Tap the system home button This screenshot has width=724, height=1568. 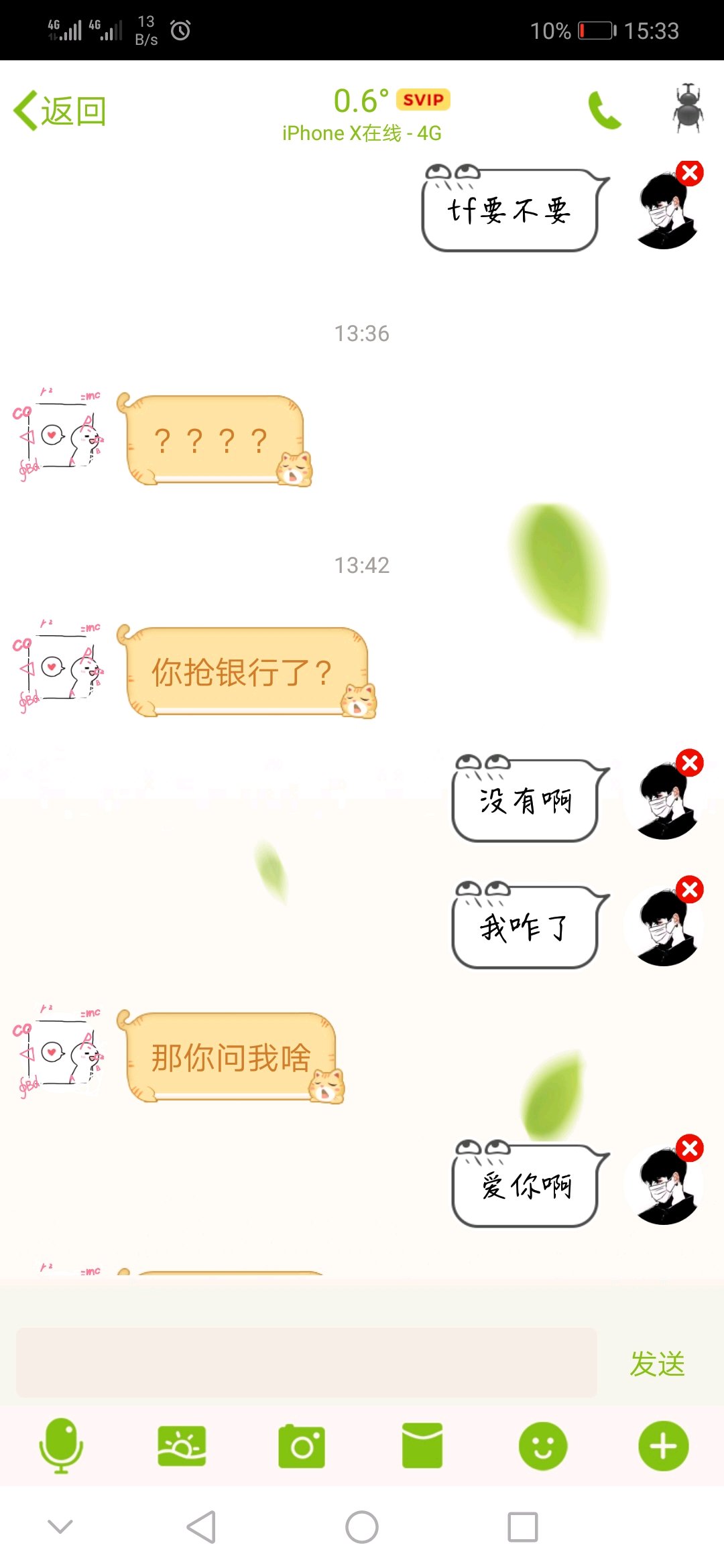(362, 1528)
